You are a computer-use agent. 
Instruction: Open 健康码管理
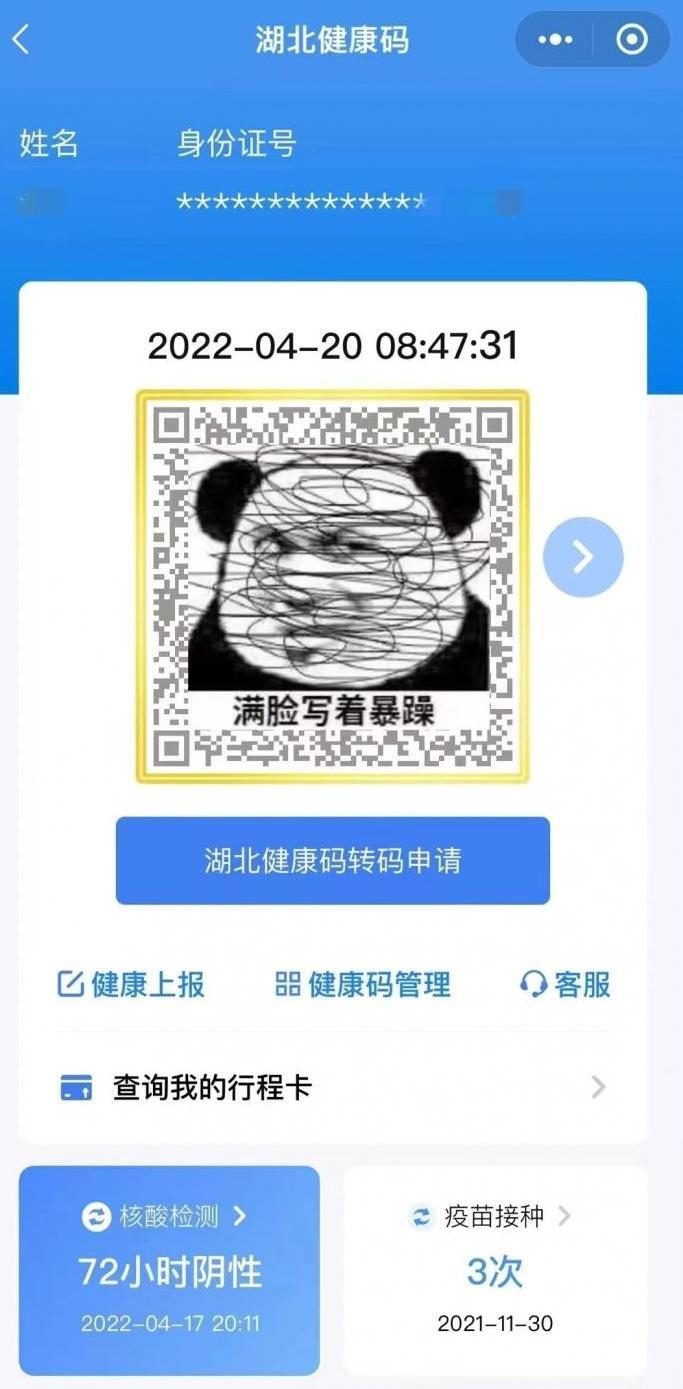click(363, 984)
